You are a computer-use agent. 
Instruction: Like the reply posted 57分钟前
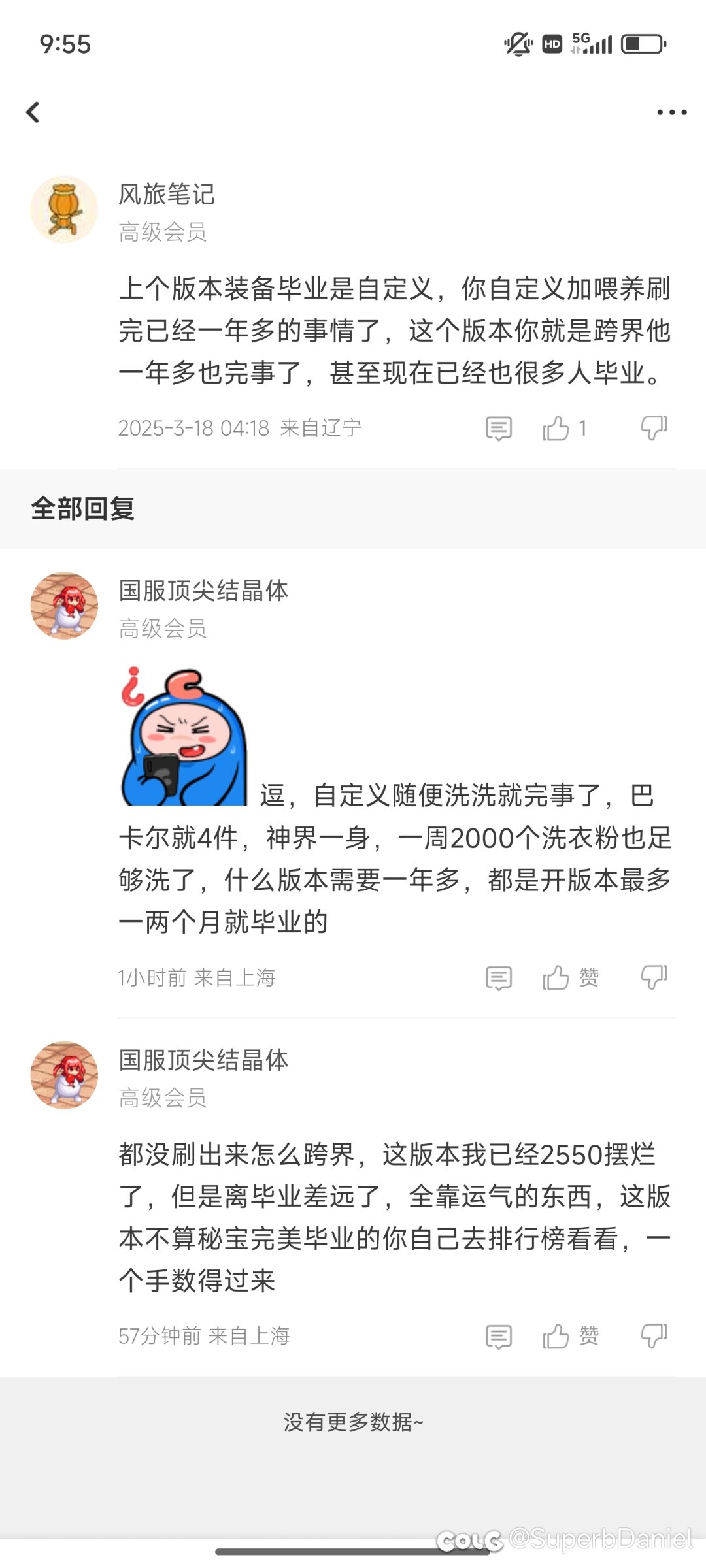tap(571, 1336)
